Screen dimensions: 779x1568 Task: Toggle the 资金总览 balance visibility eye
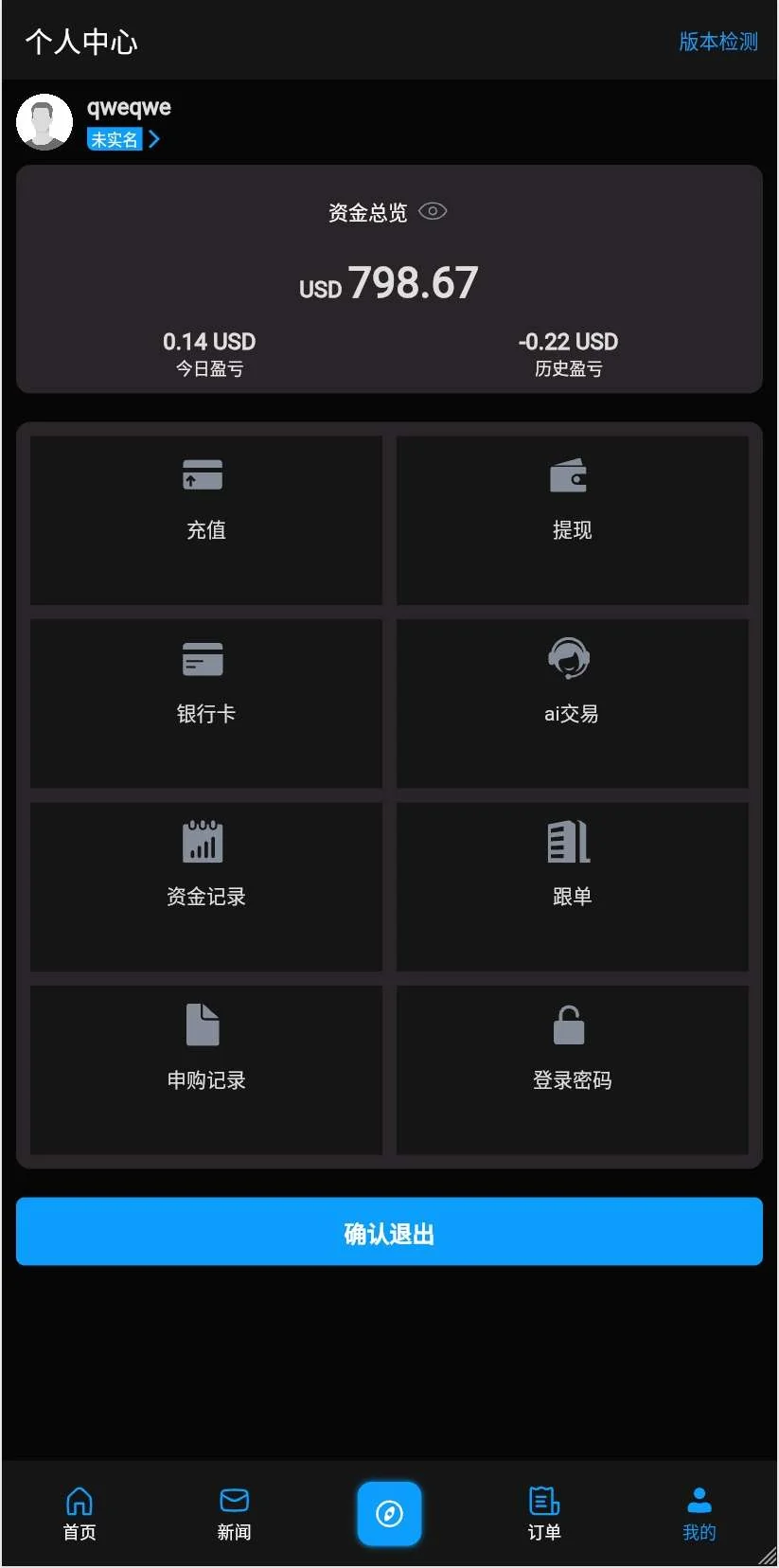click(433, 211)
